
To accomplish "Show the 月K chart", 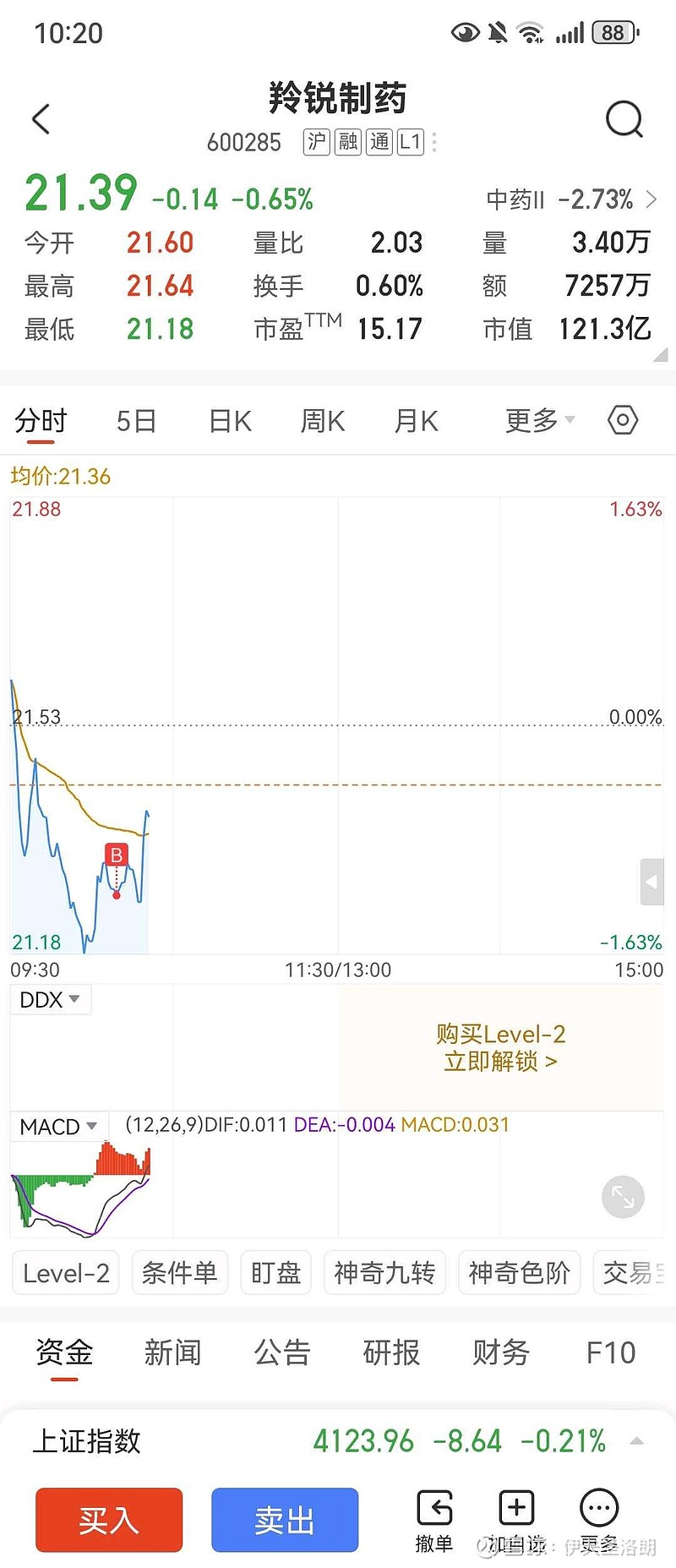I will click(416, 420).
